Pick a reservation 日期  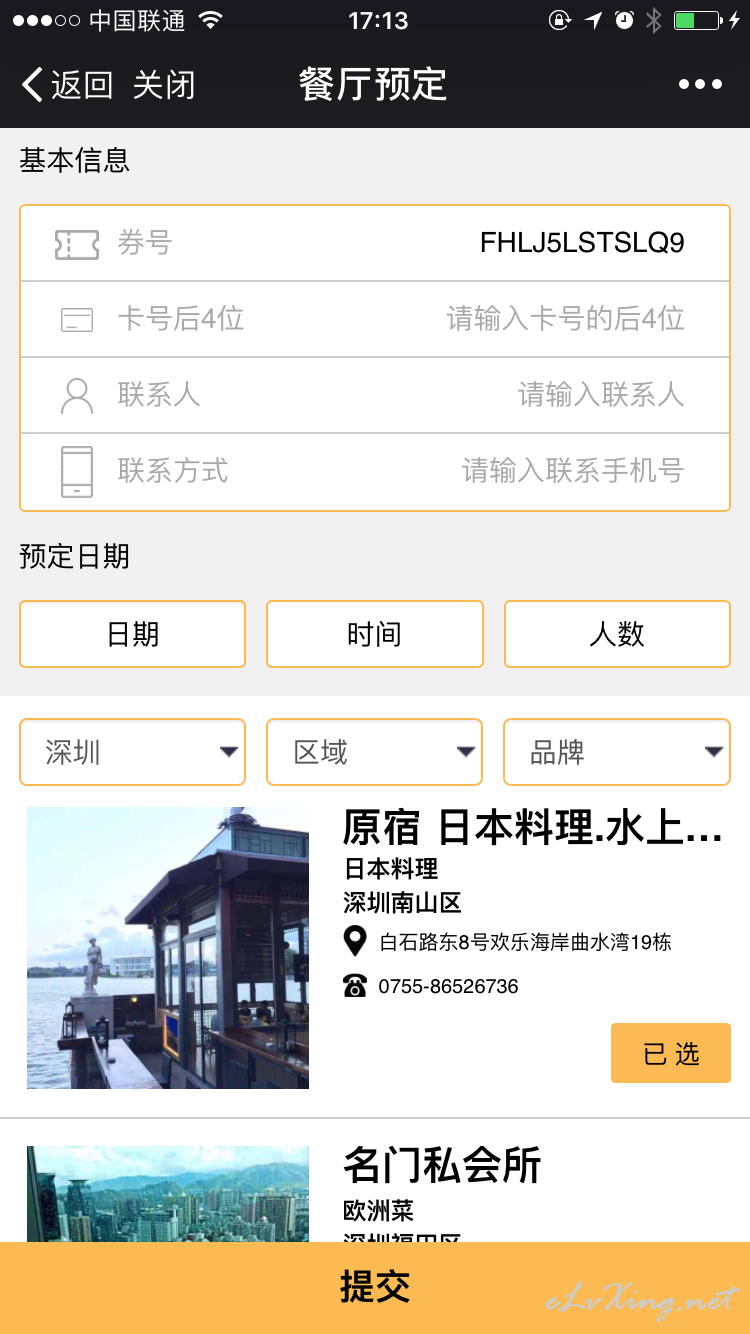pyautogui.click(x=132, y=634)
